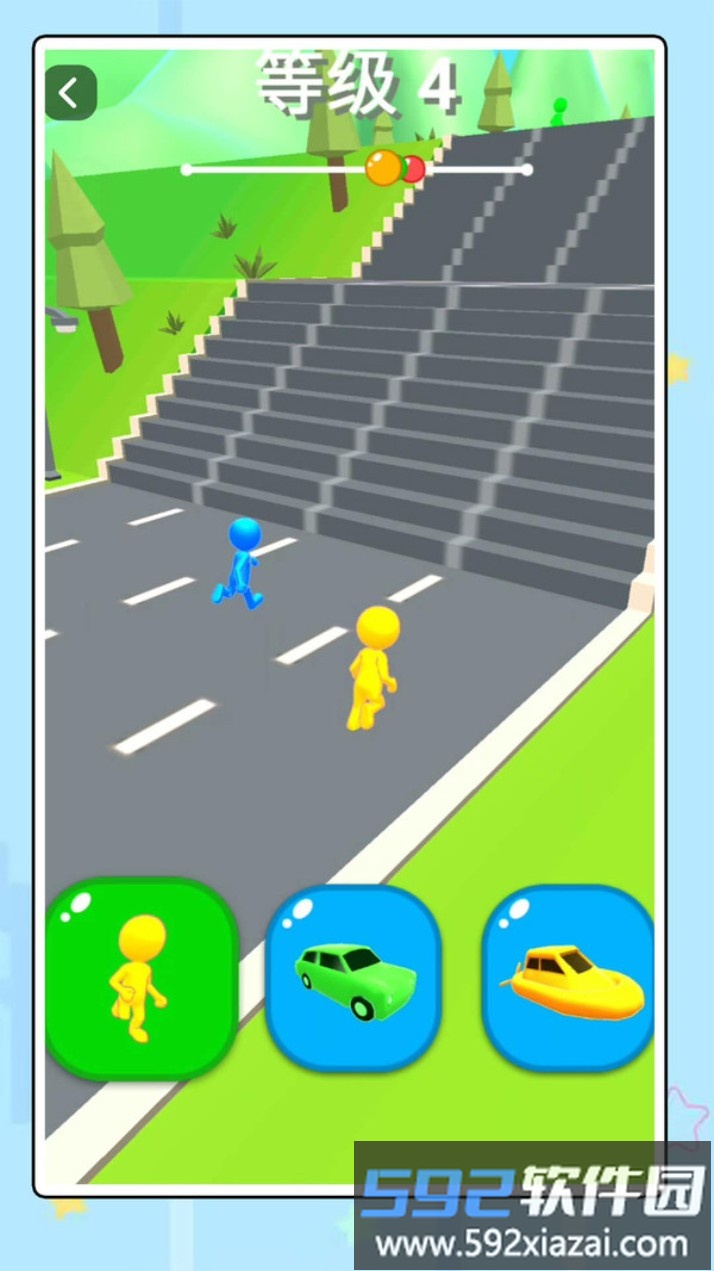Select the yellow running person form
This screenshot has width=714, height=1271.
[x=140, y=977]
